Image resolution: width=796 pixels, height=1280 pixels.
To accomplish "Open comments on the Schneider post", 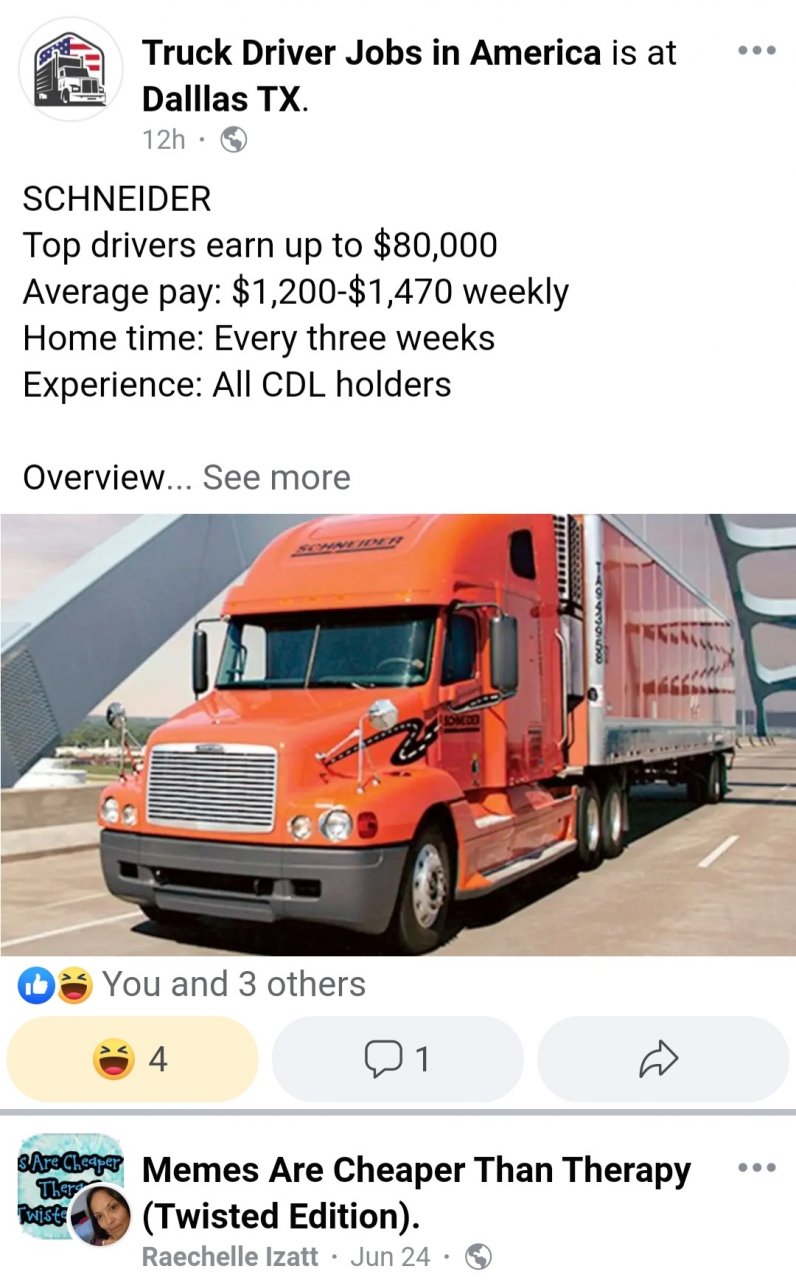I will 398,1059.
